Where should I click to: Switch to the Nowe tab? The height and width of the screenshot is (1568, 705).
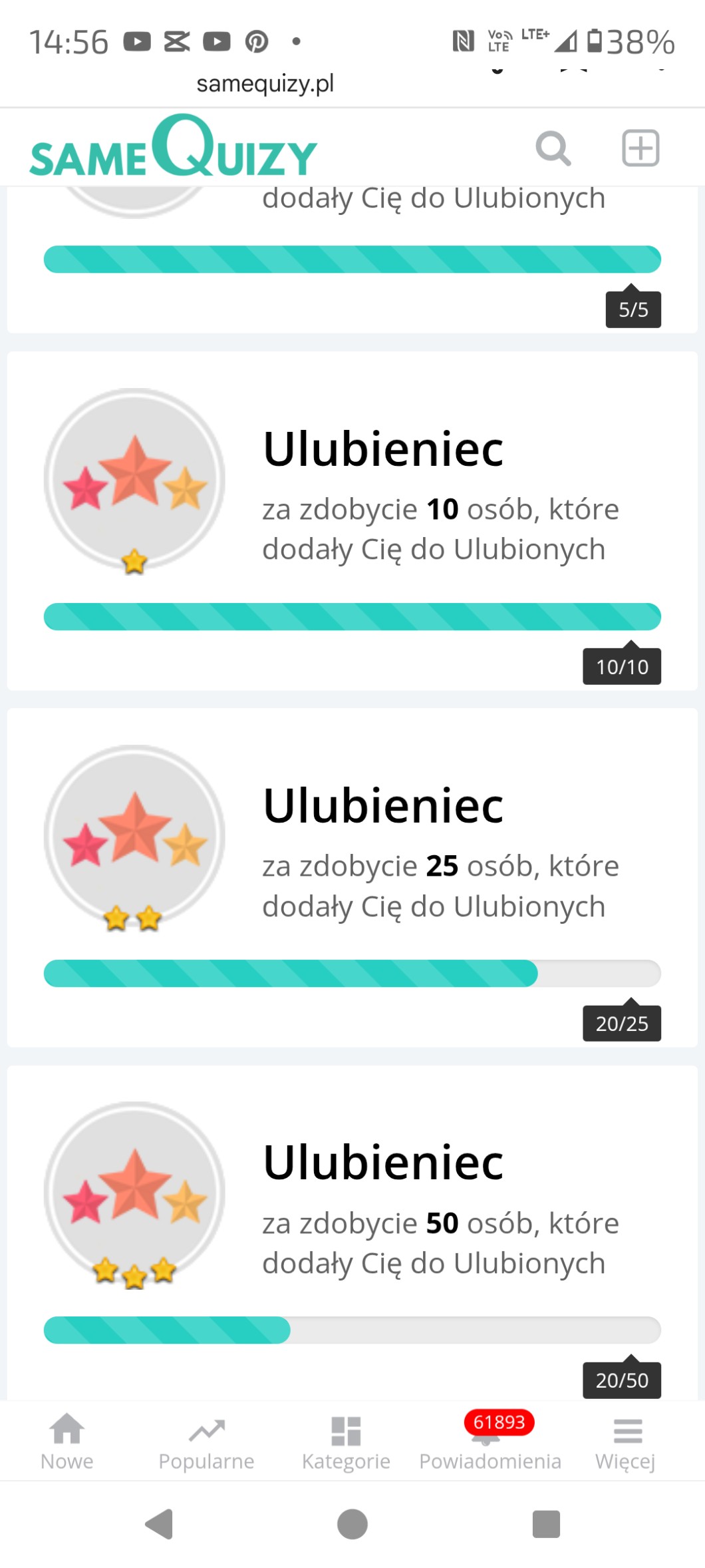[67, 1442]
